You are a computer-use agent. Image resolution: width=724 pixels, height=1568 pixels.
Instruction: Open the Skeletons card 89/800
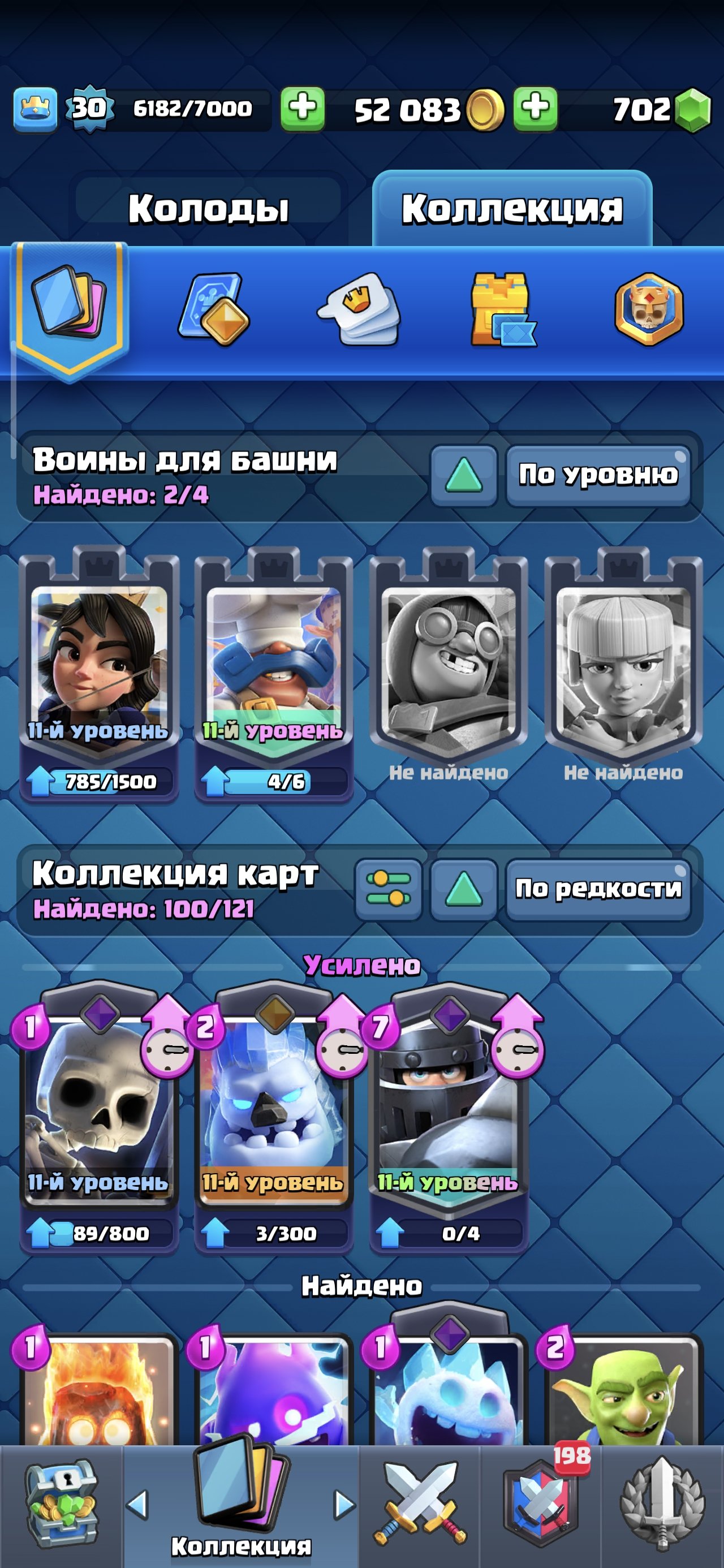tap(98, 1120)
